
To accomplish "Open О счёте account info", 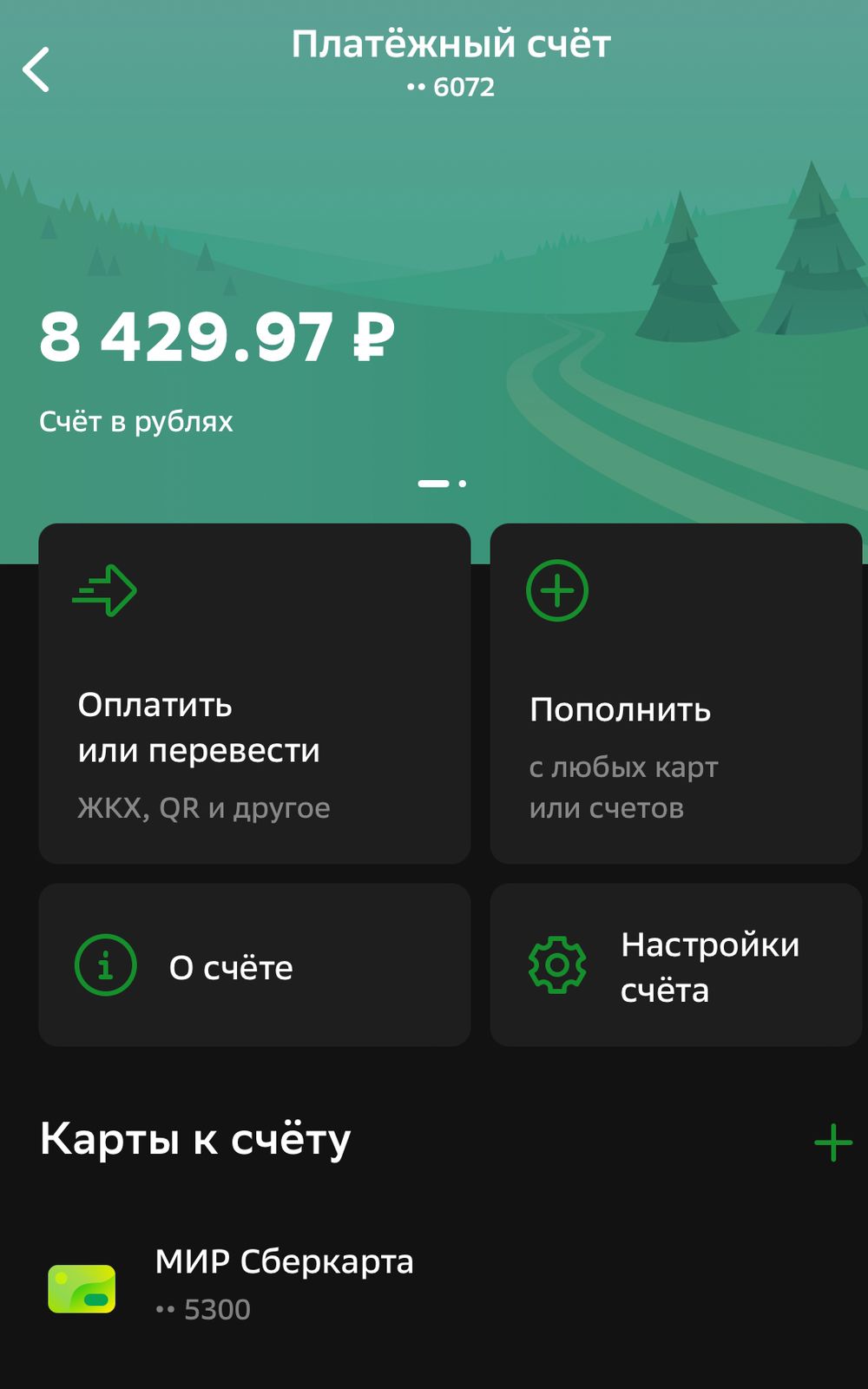I will click(254, 965).
